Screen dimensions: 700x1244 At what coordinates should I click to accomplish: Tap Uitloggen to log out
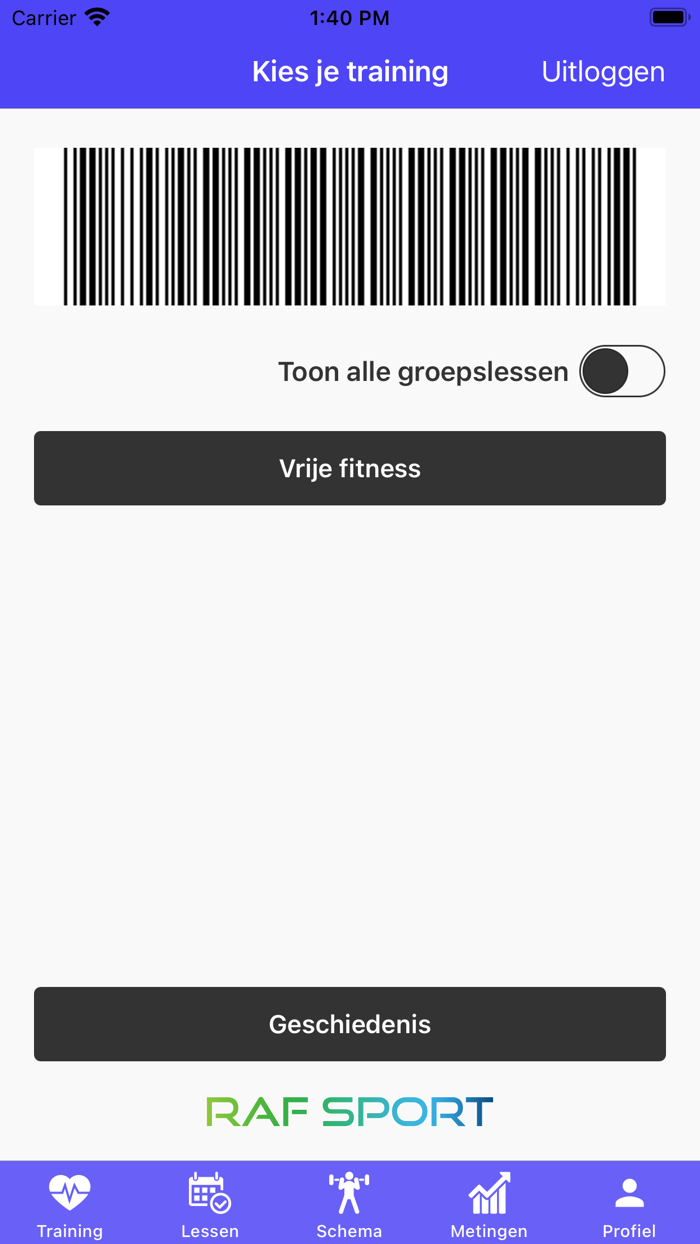[603, 72]
